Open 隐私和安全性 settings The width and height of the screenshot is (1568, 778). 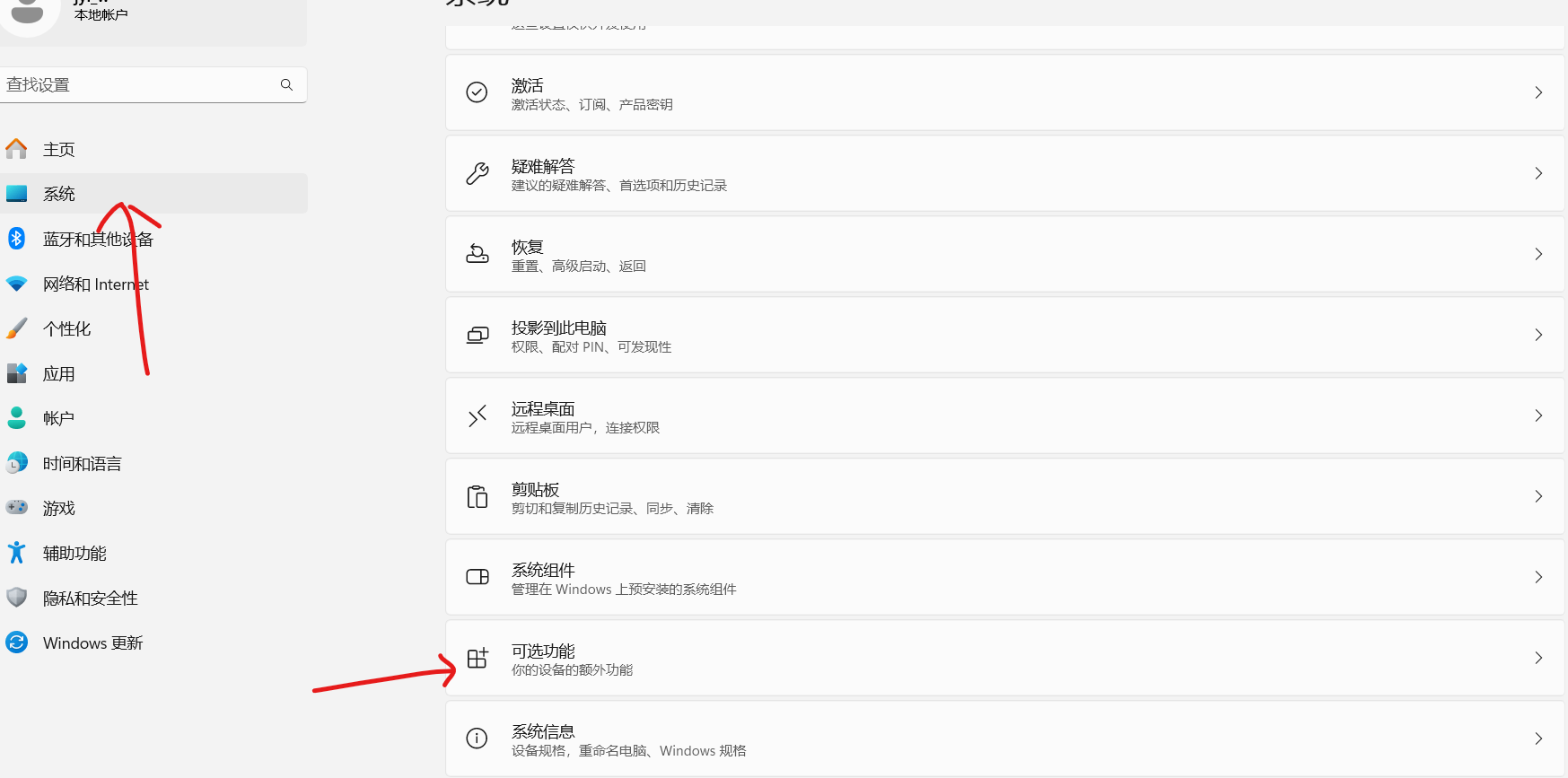click(90, 598)
